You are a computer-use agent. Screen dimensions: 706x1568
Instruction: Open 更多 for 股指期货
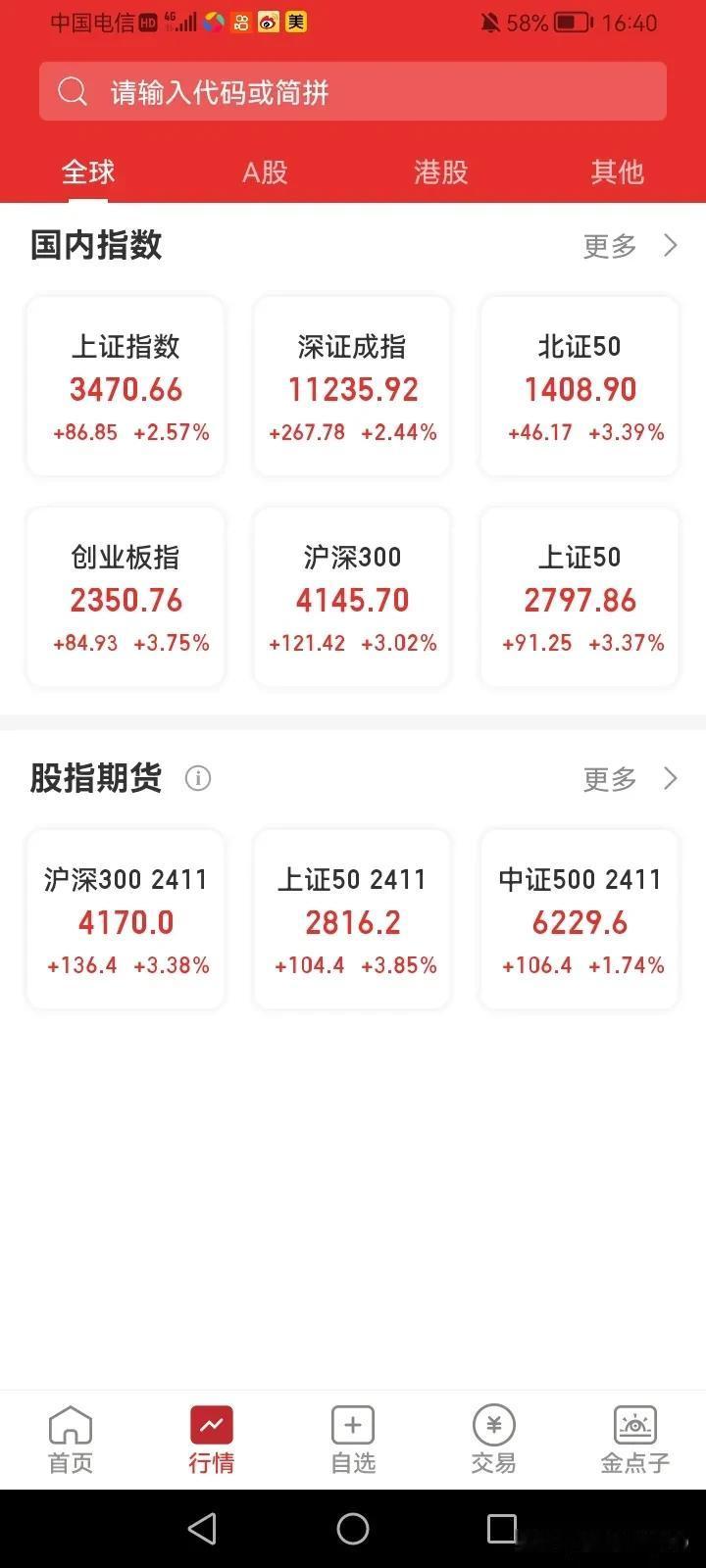click(x=630, y=778)
